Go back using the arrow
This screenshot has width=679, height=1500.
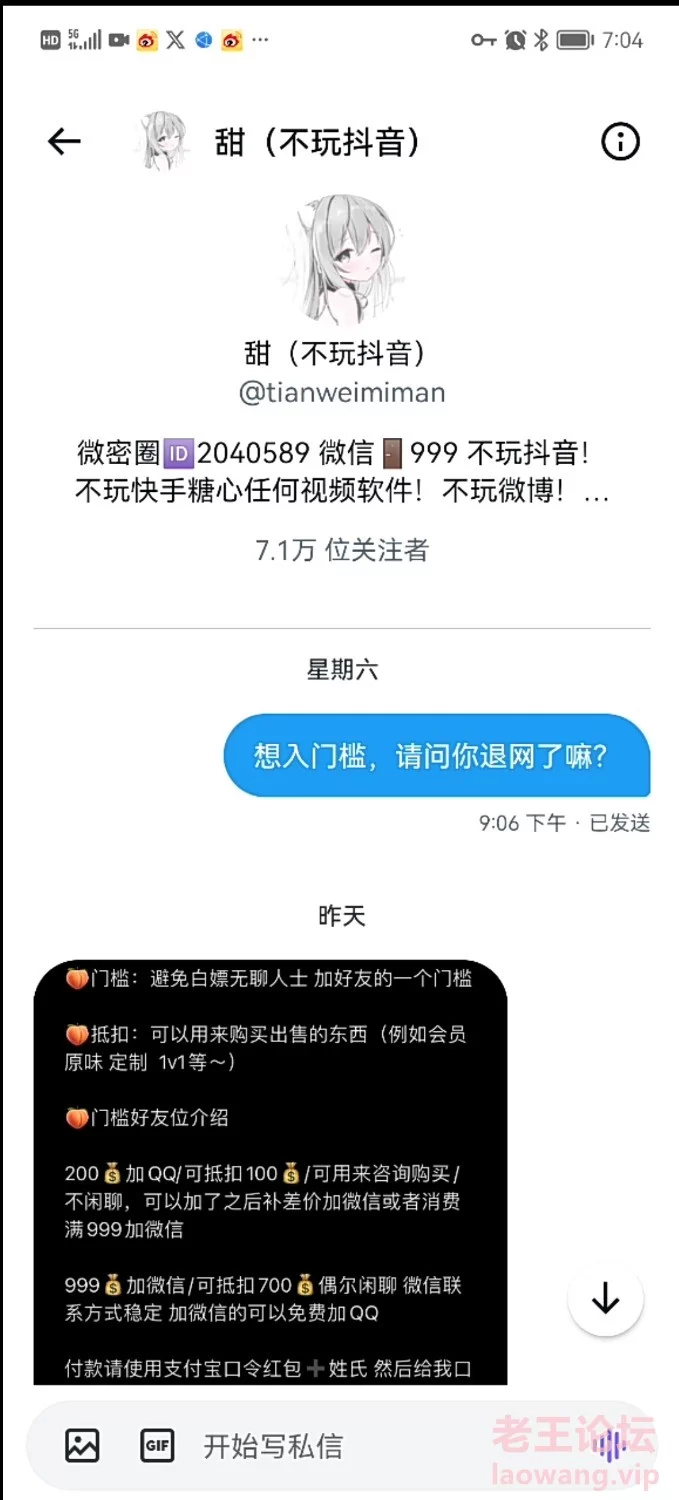pos(64,142)
